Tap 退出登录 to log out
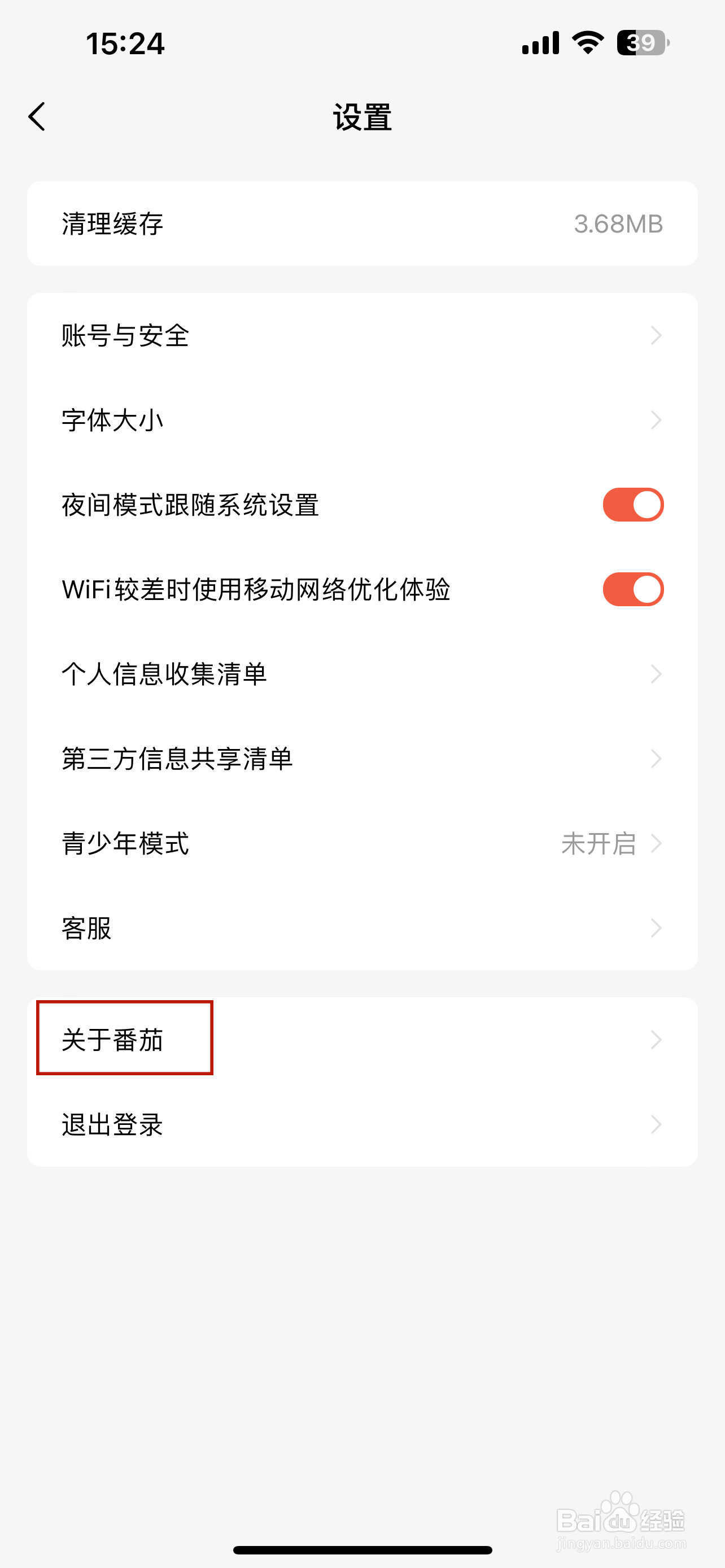This screenshot has width=725, height=1568. click(x=112, y=1125)
